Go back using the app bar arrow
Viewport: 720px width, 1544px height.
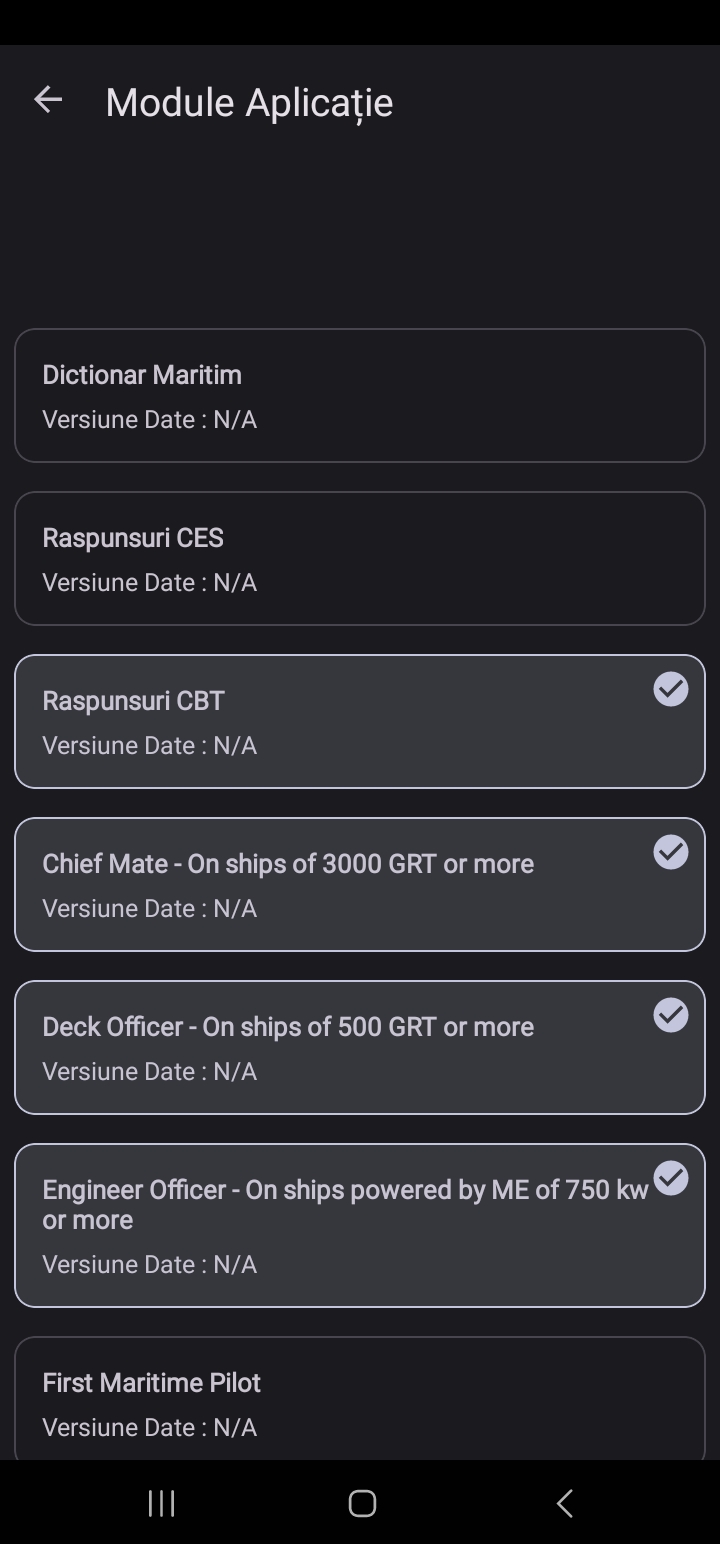(x=48, y=100)
